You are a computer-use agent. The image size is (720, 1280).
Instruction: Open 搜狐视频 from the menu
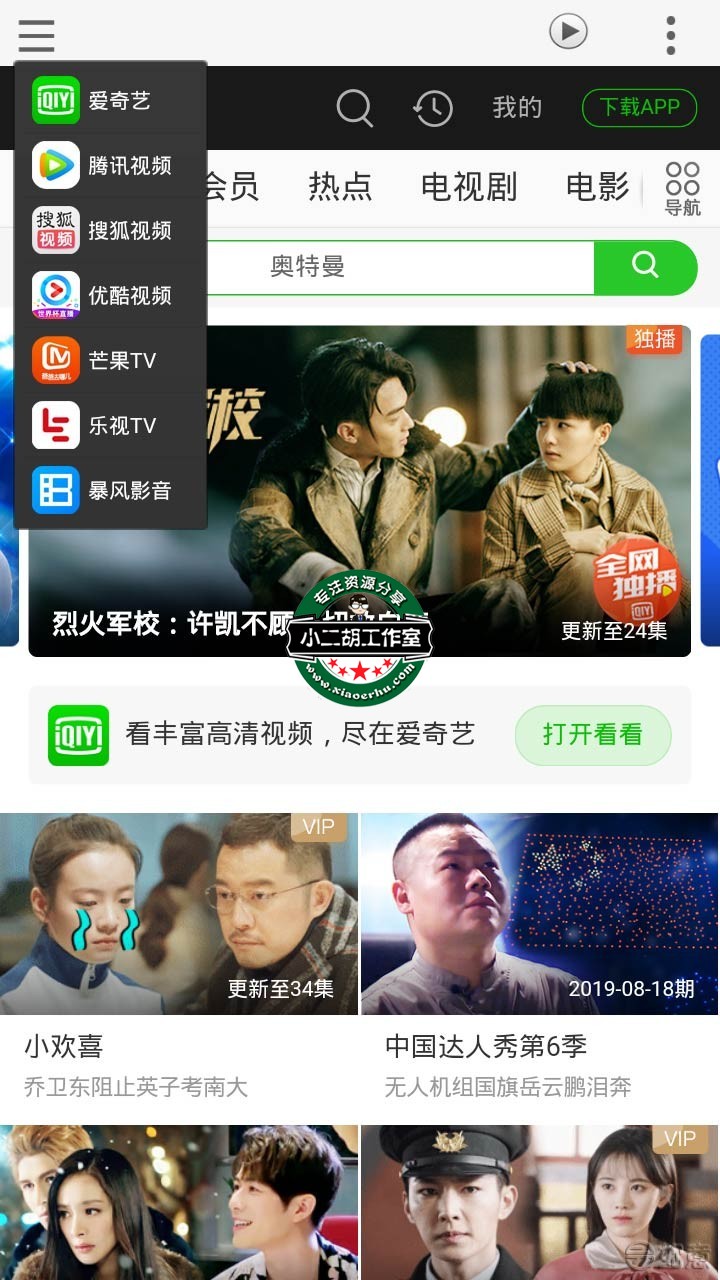click(110, 231)
